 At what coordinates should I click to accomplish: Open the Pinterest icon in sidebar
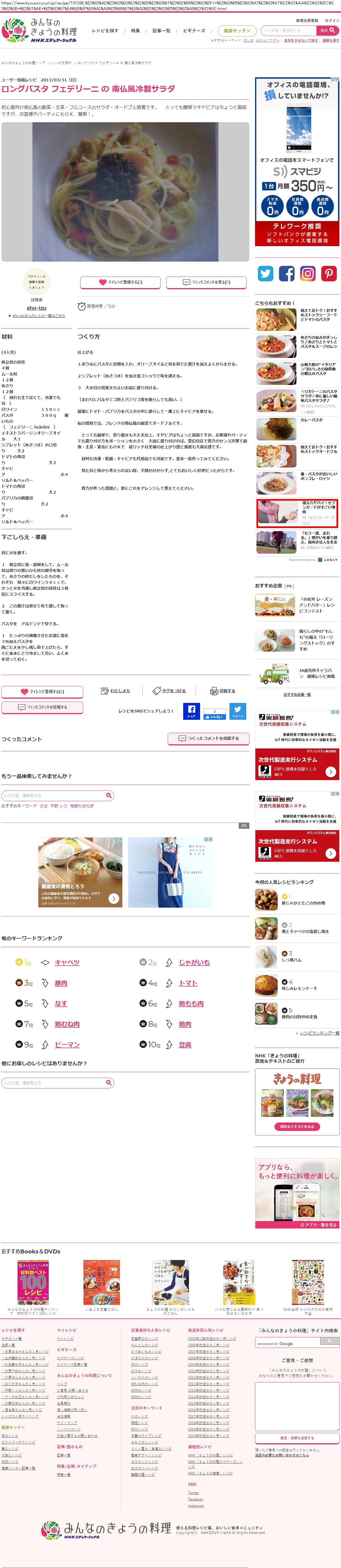click(x=329, y=273)
